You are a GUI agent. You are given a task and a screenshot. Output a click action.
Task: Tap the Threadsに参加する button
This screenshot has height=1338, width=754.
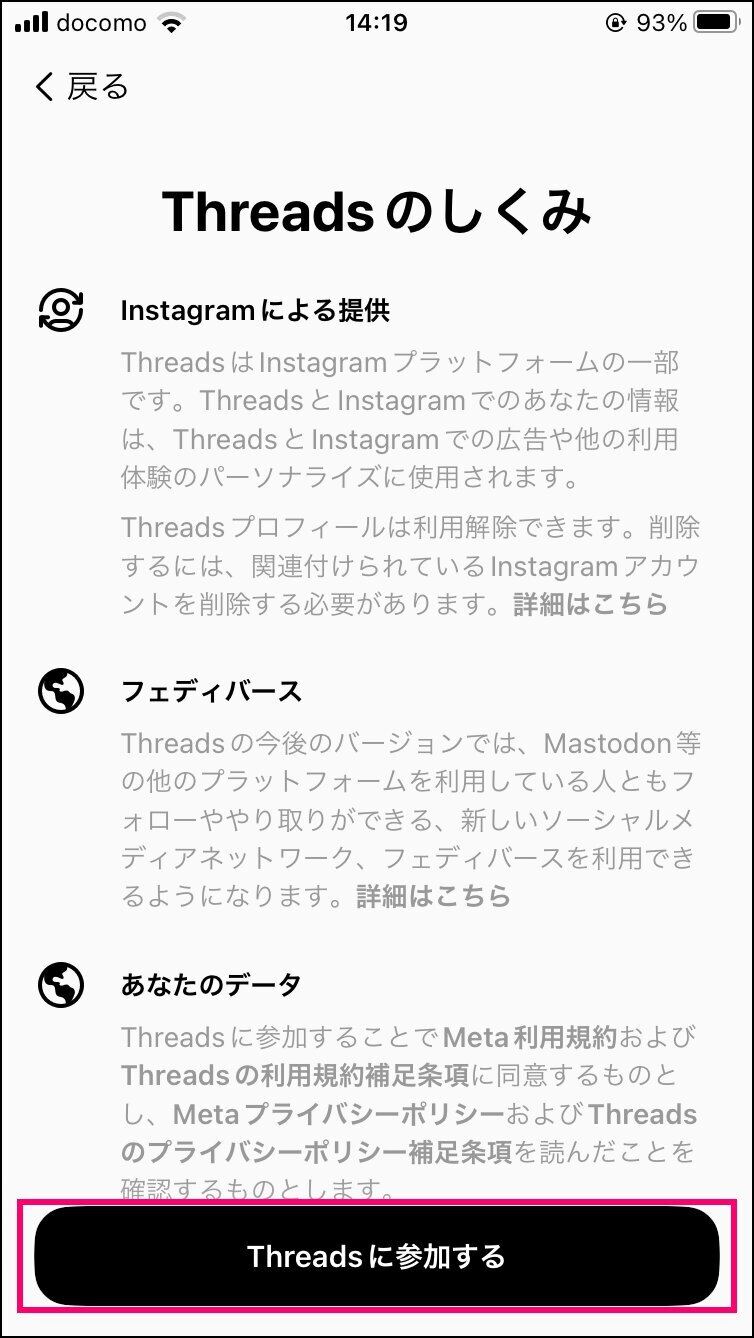(x=377, y=1256)
